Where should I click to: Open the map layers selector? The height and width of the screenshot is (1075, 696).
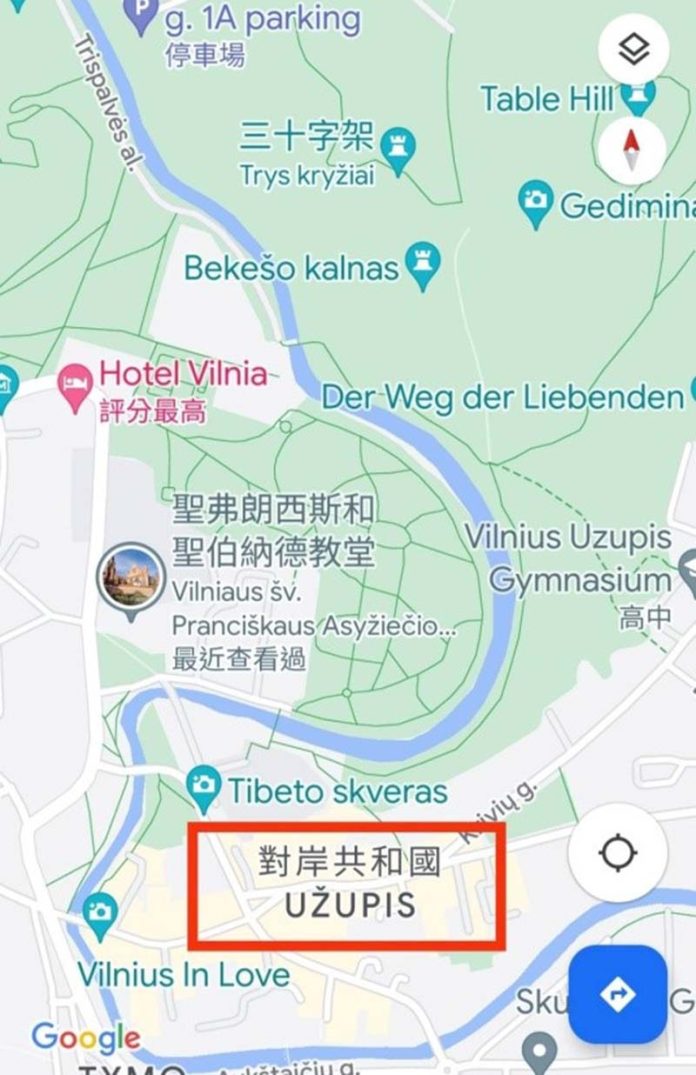click(x=632, y=48)
